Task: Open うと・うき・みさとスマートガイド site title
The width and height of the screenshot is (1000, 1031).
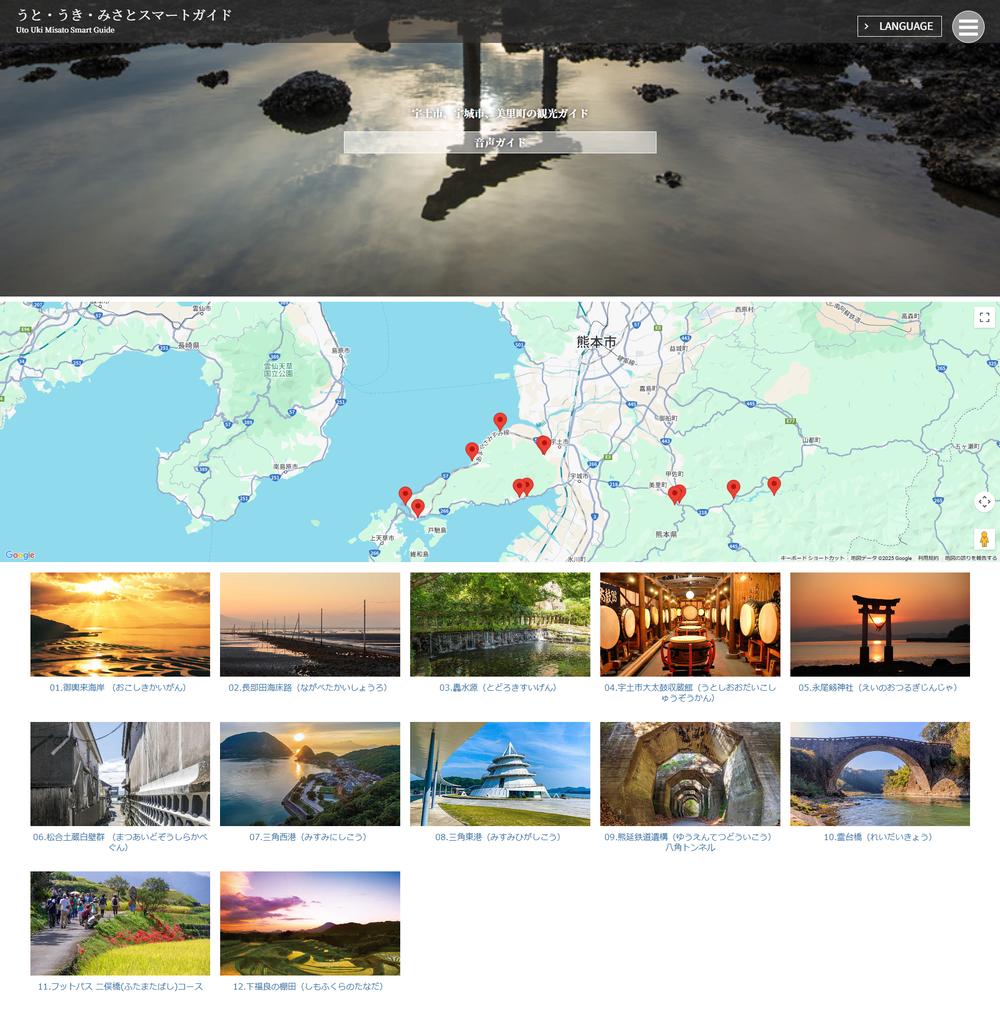Action: coord(124,15)
